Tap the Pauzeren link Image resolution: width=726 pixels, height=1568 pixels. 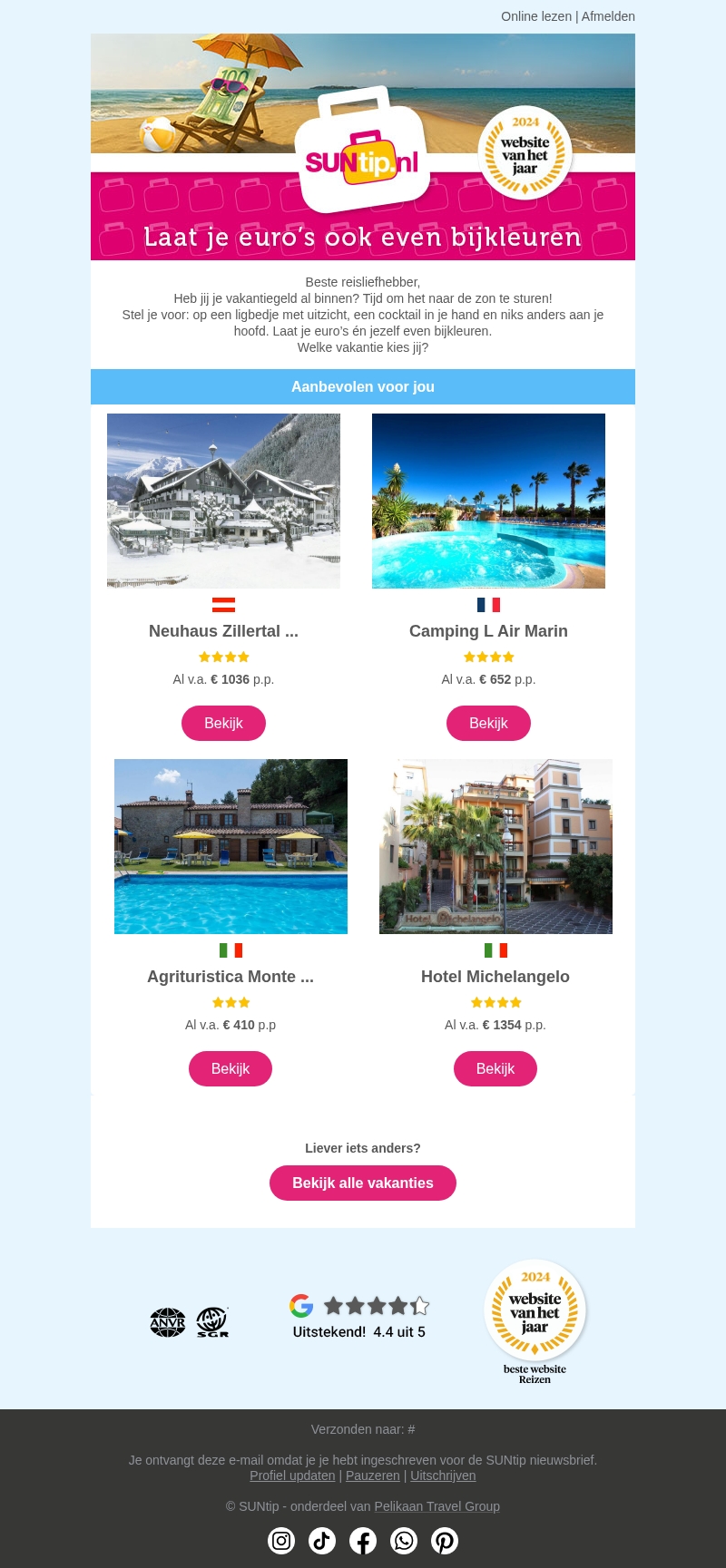tap(373, 1475)
